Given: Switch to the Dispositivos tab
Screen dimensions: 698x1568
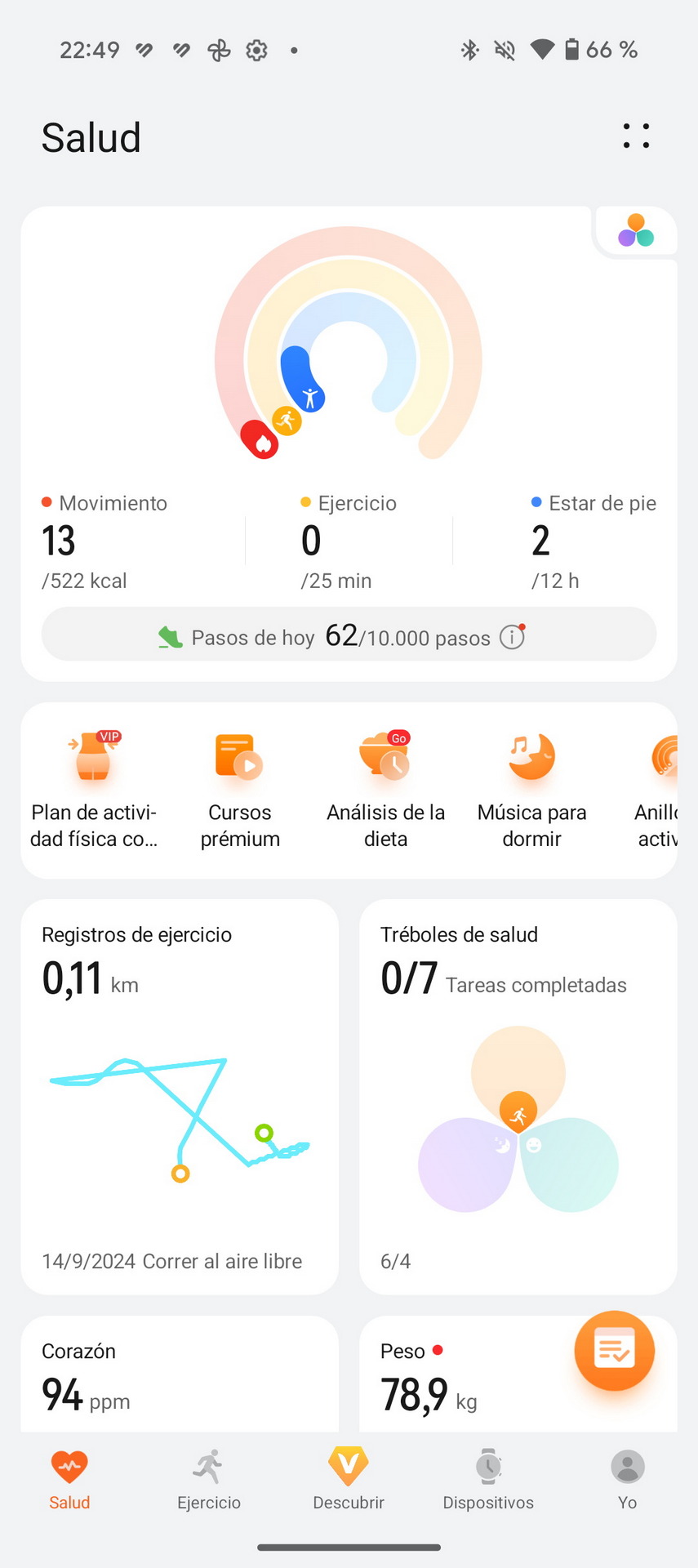Looking at the screenshot, I should 488,1479.
